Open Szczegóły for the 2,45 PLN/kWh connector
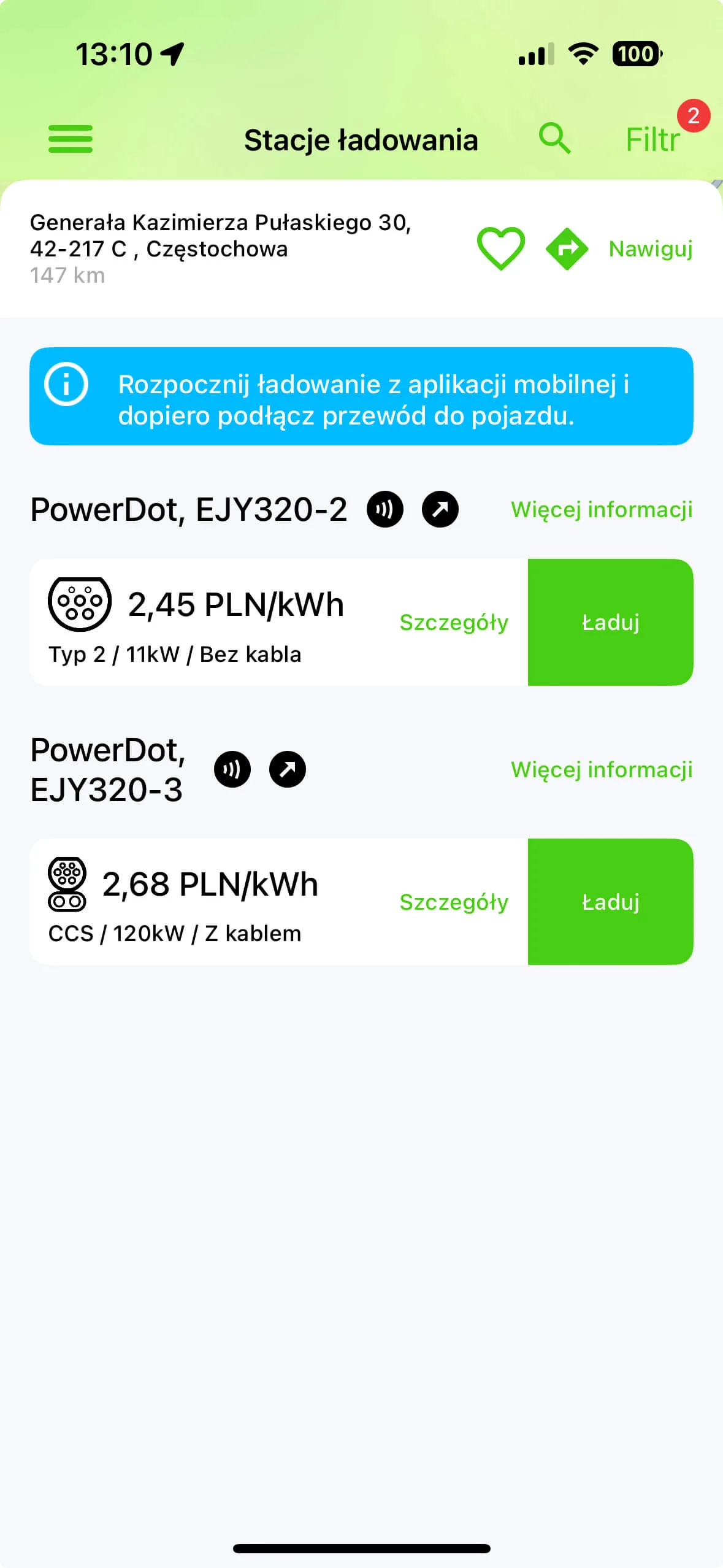723x1568 pixels. pos(454,622)
